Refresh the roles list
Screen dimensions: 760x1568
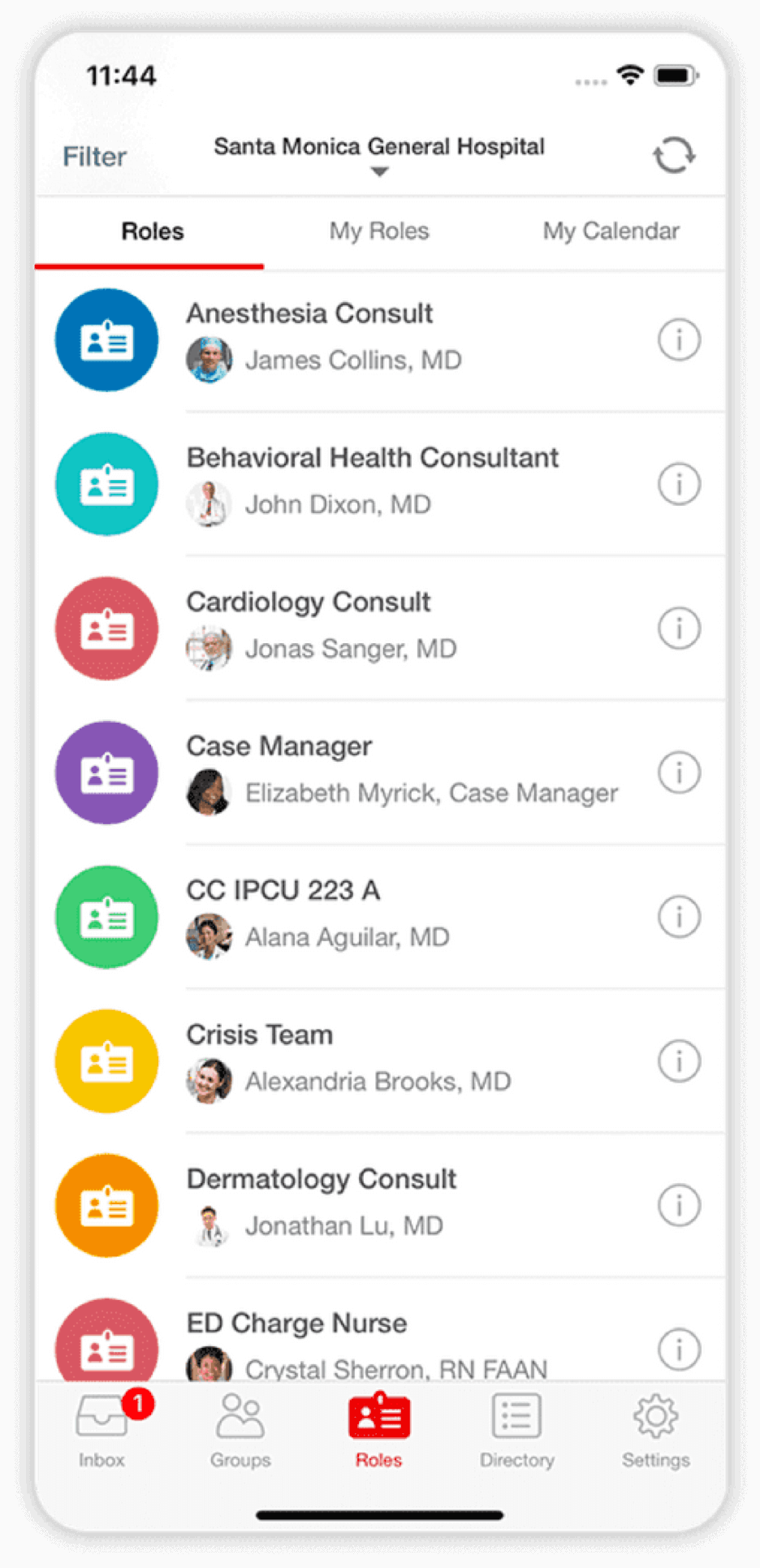click(674, 154)
